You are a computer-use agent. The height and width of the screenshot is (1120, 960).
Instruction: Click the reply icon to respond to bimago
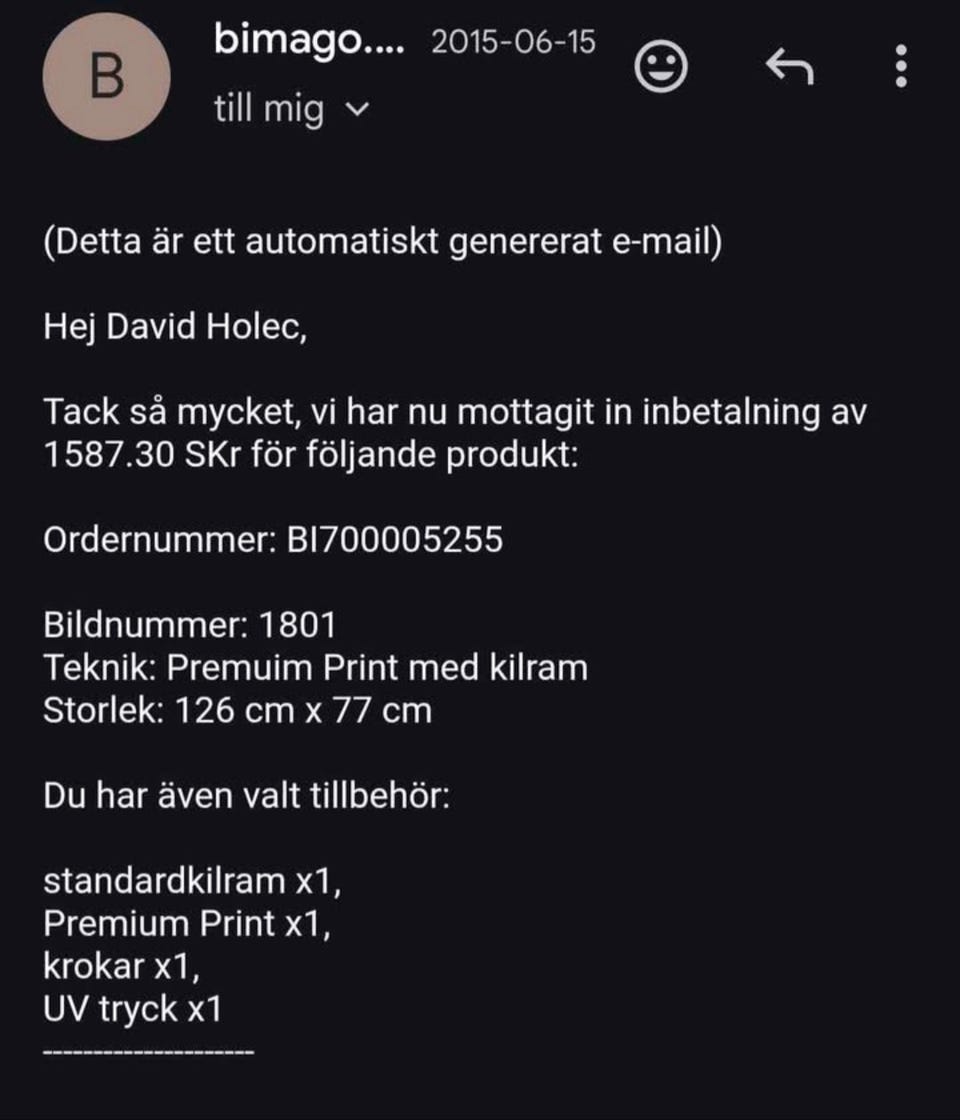pyautogui.click(x=790, y=68)
